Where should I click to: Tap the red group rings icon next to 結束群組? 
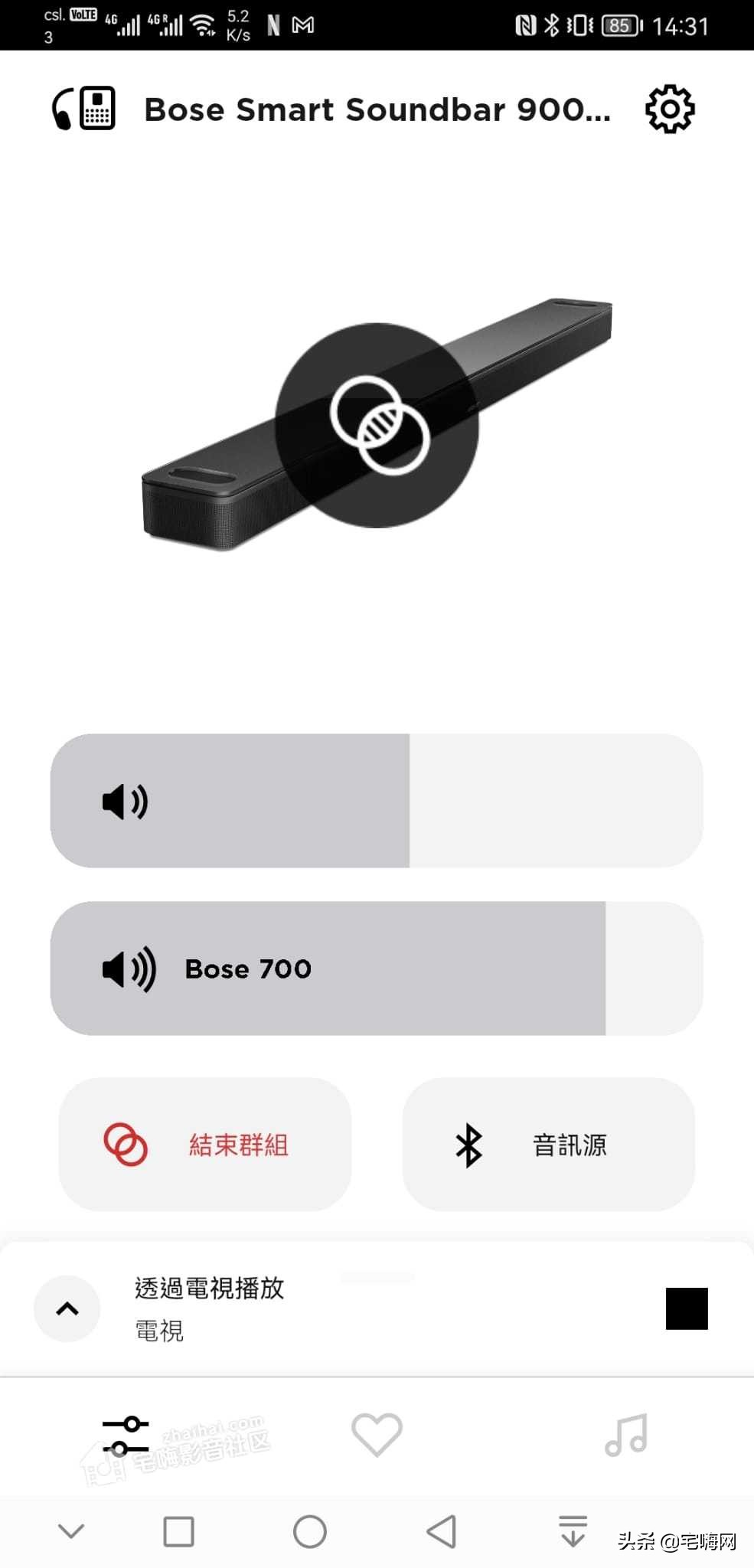point(126,1145)
